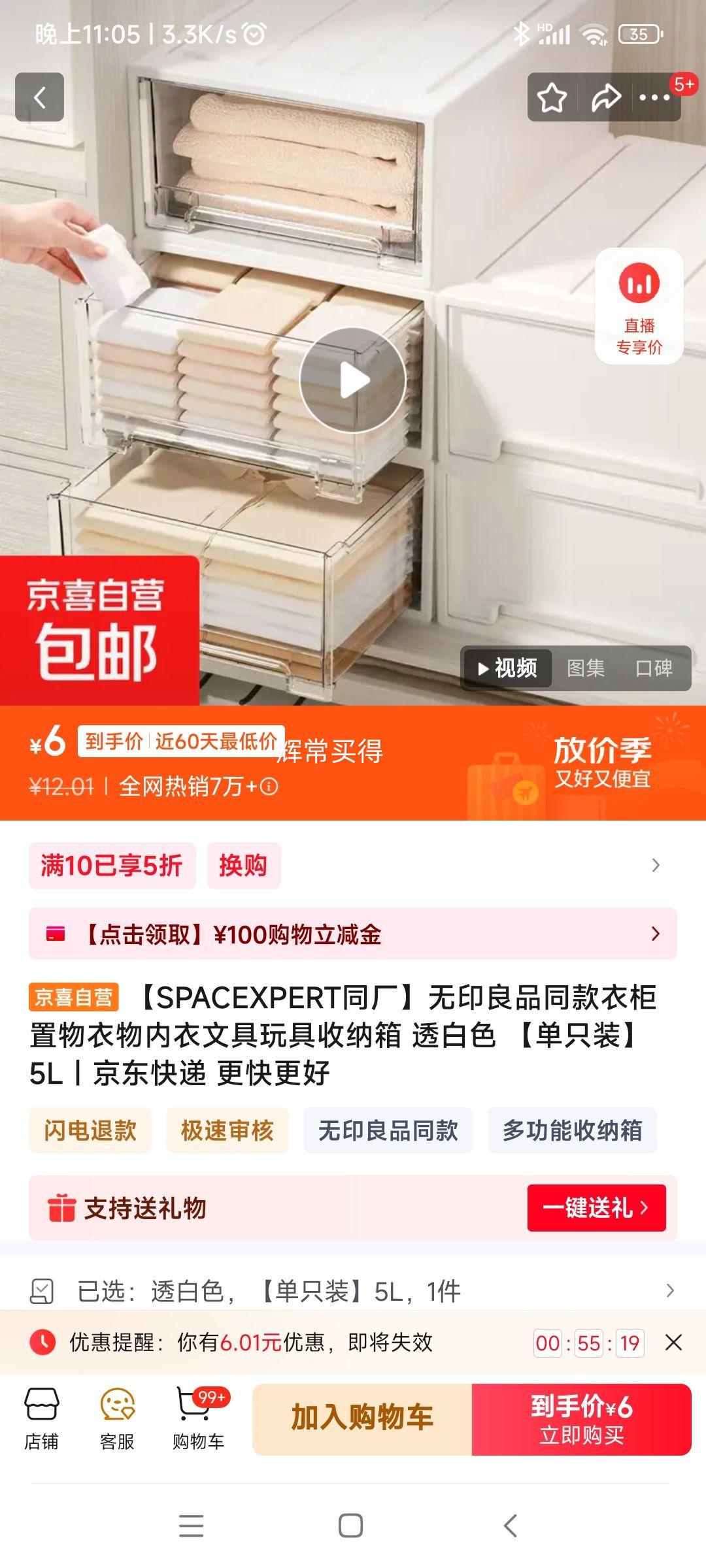Switch to the 口碑 tab
This screenshot has width=706, height=1568.
654,668
